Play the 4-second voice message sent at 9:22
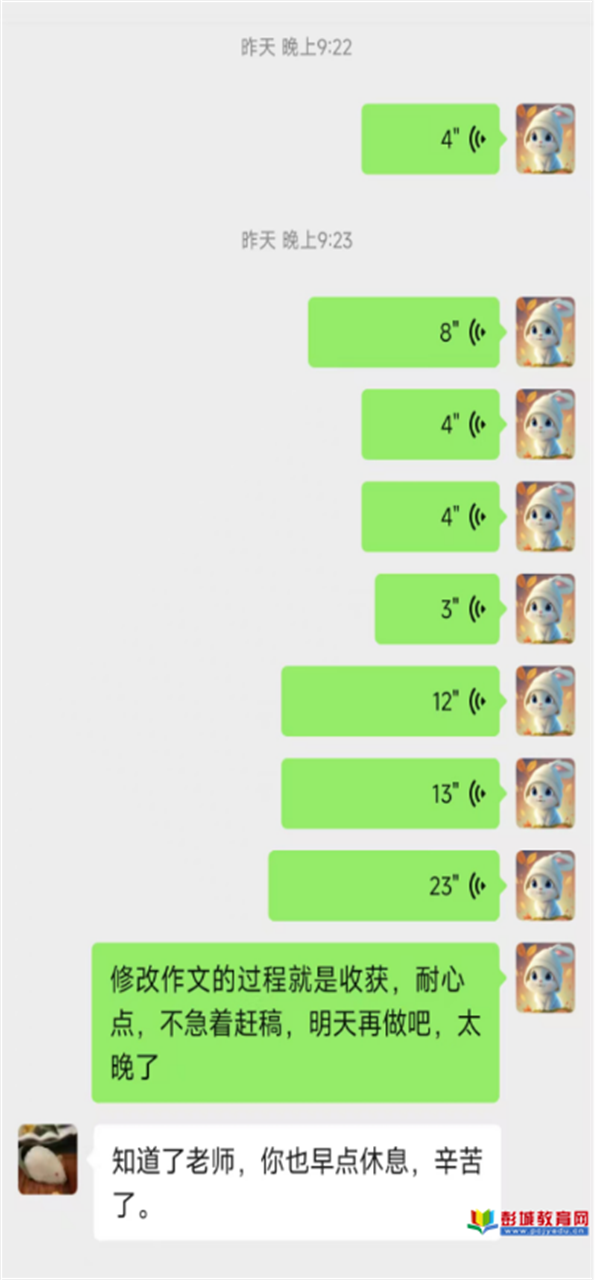This screenshot has width=600, height=1280. pyautogui.click(x=430, y=139)
